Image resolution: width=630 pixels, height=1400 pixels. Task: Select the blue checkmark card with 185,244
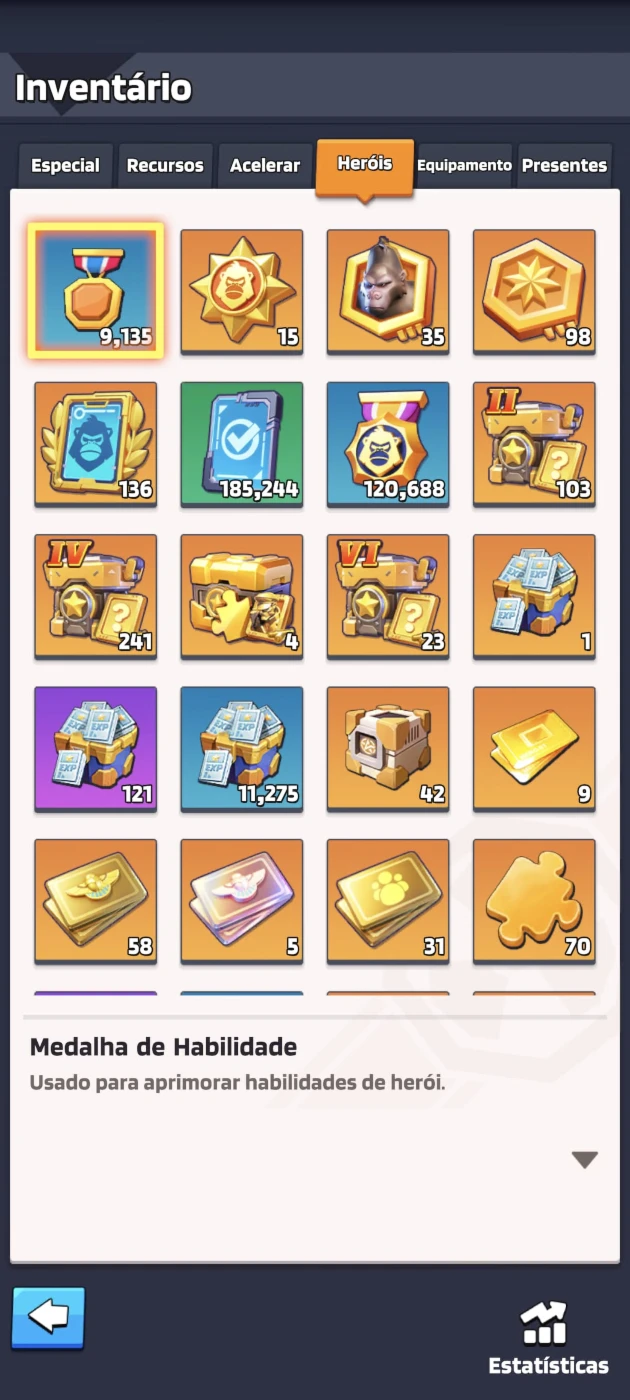[x=242, y=444]
